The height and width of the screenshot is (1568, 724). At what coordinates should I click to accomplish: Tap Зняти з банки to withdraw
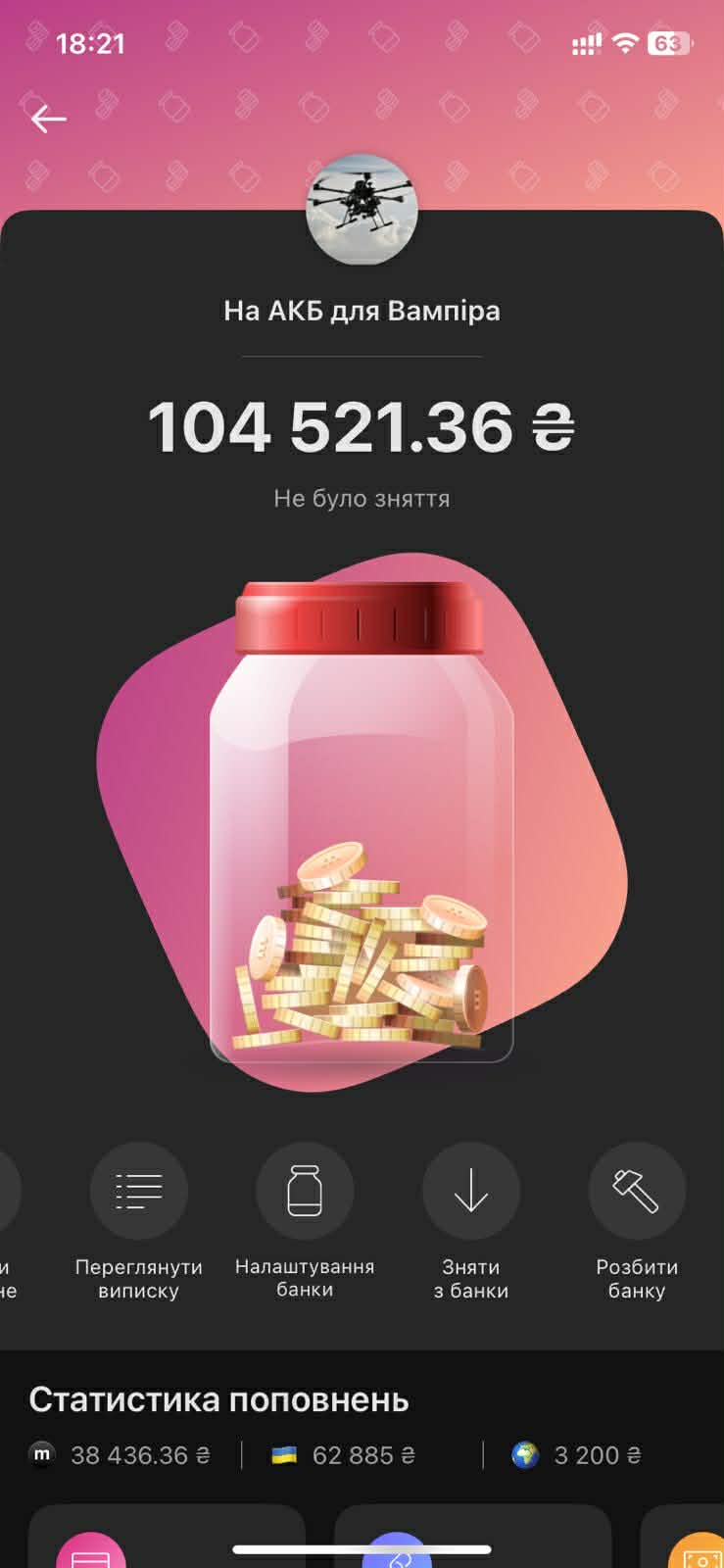click(471, 1191)
